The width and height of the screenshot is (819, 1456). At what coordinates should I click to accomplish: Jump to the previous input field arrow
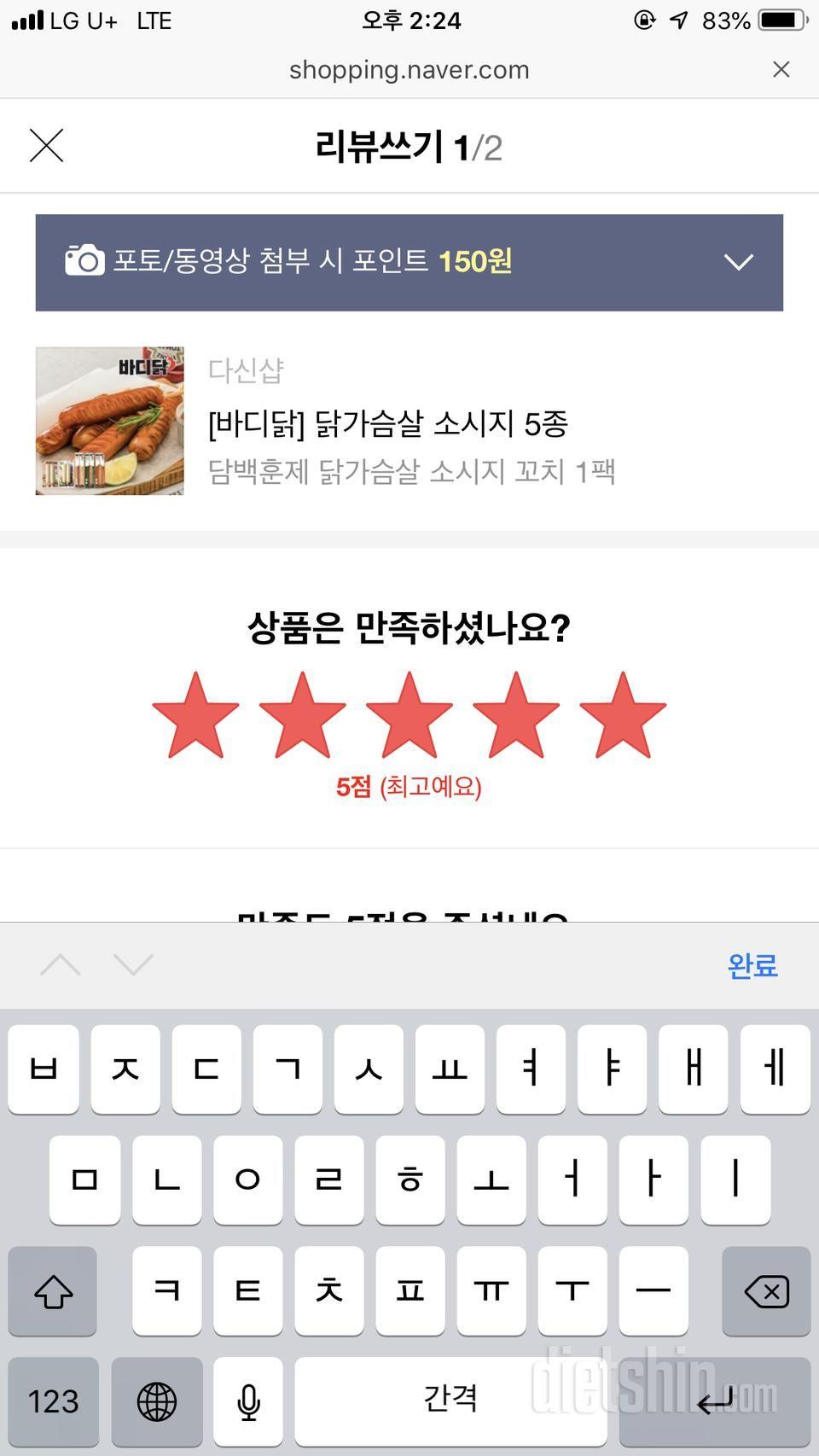[x=61, y=965]
